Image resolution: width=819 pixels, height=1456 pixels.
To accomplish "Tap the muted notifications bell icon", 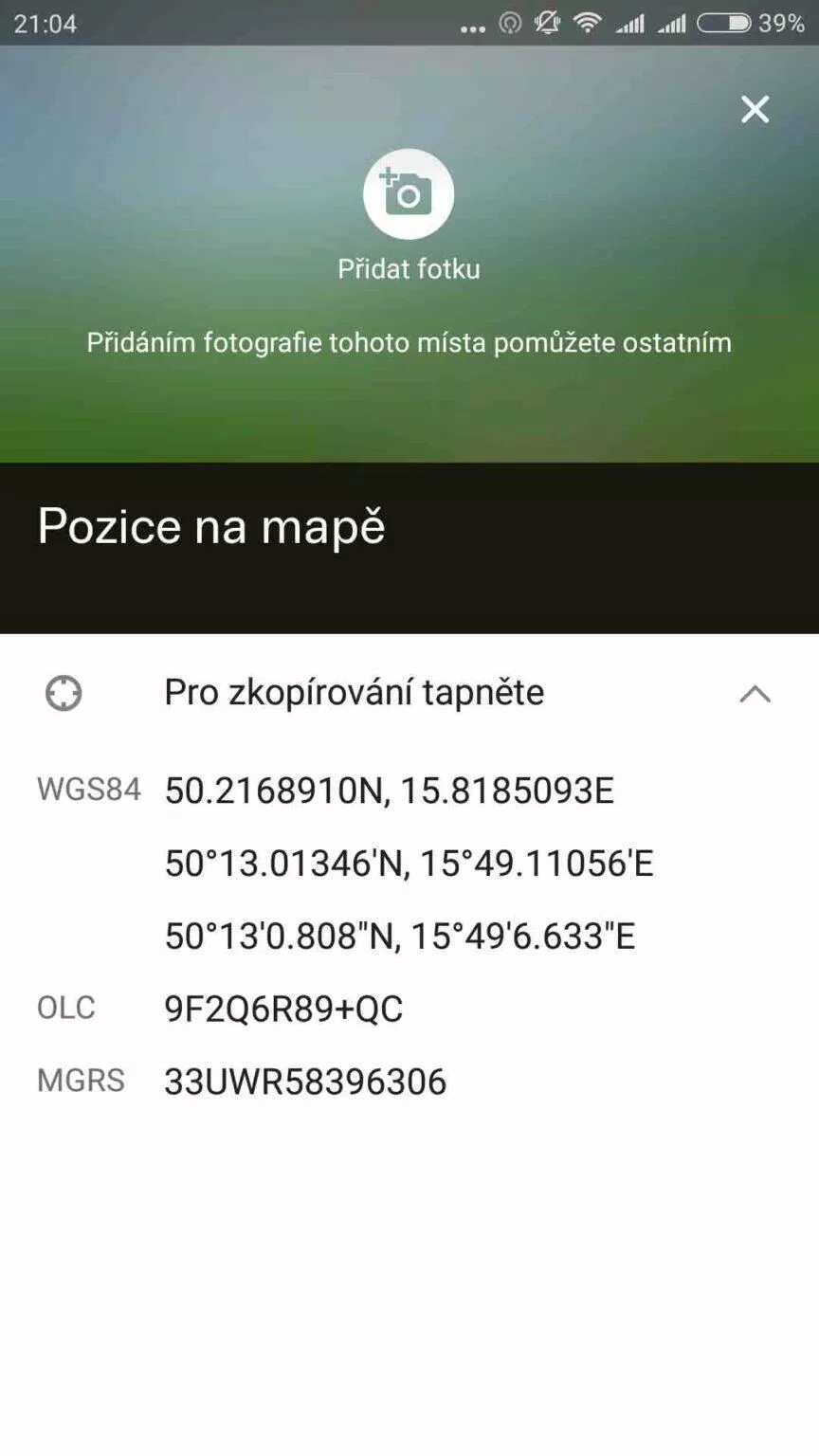I will coord(546,24).
